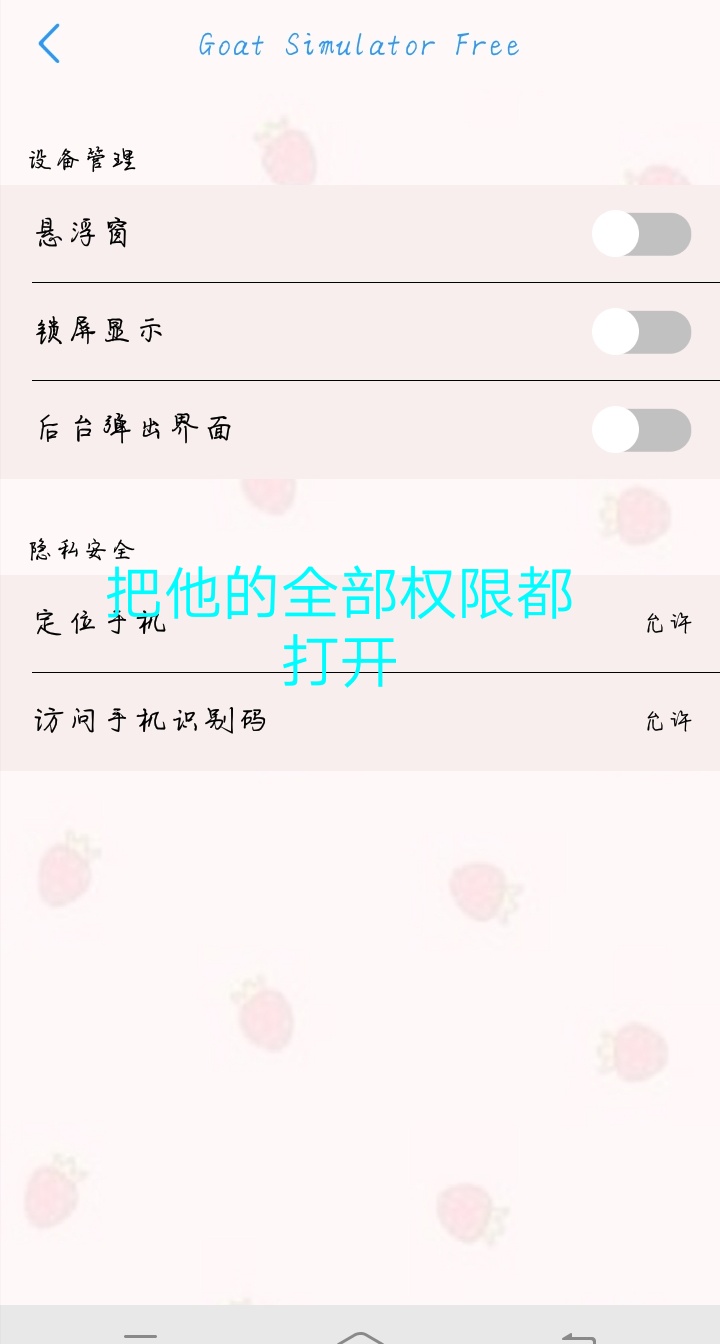Screen dimensions: 720x1344
Task: Tap the system back button
Action: (579, 1334)
